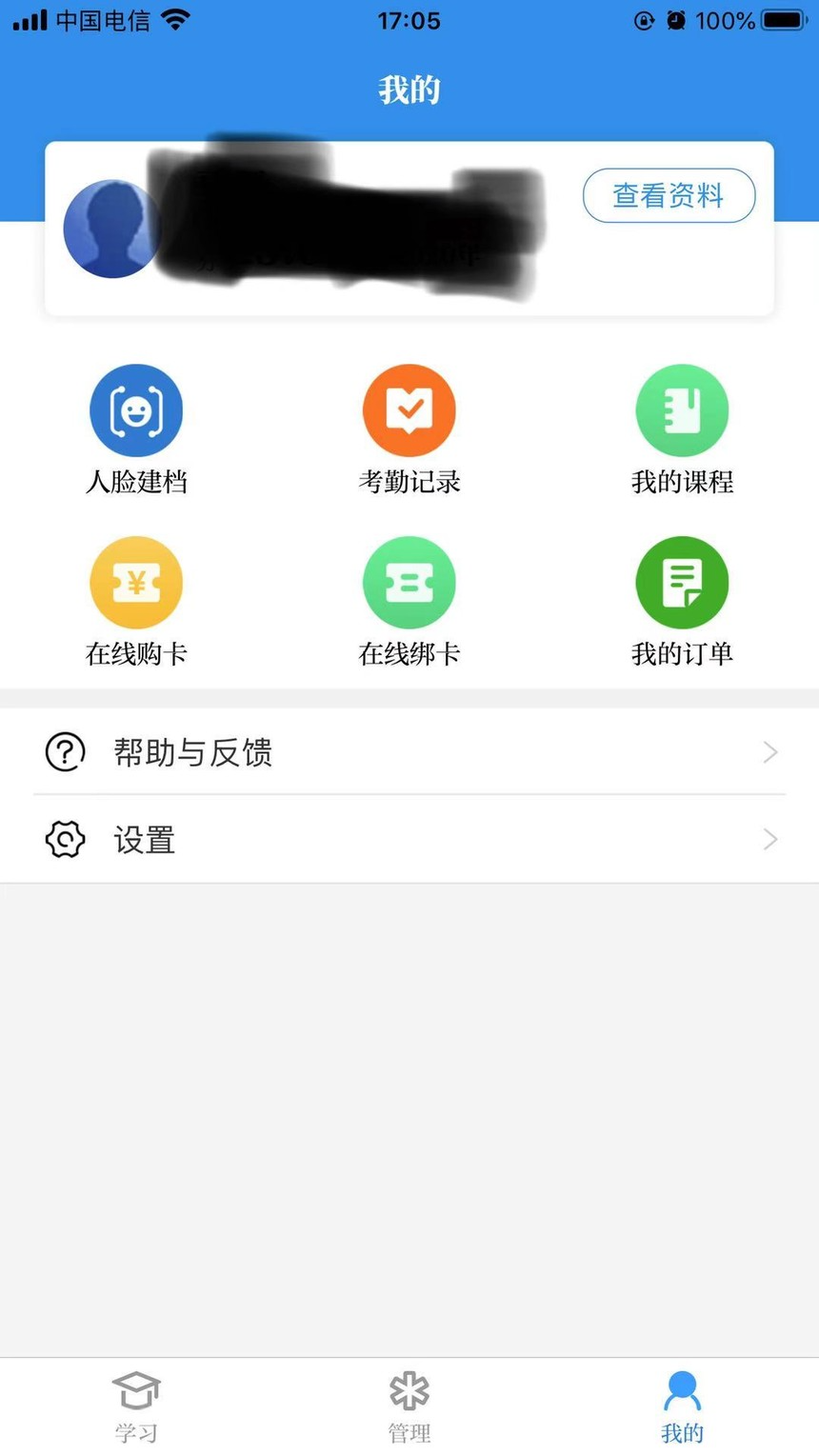
Task: Switch to the 学习 tab
Action: [x=136, y=1407]
